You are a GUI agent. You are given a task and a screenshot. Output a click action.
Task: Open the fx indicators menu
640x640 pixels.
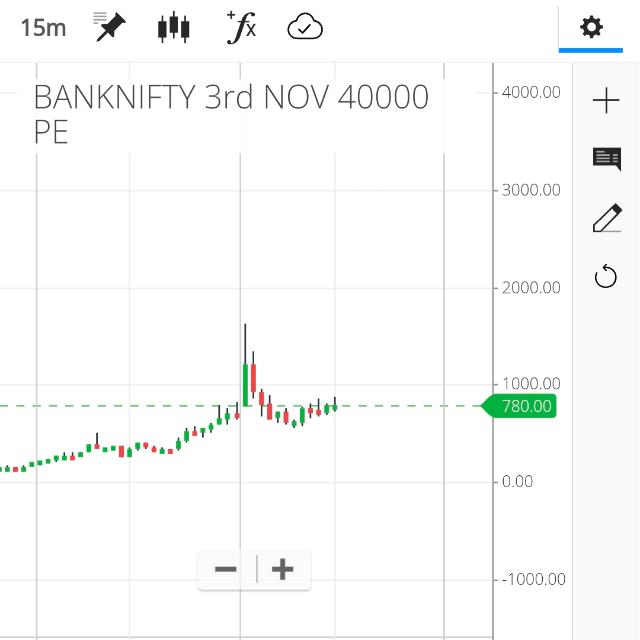(x=241, y=27)
